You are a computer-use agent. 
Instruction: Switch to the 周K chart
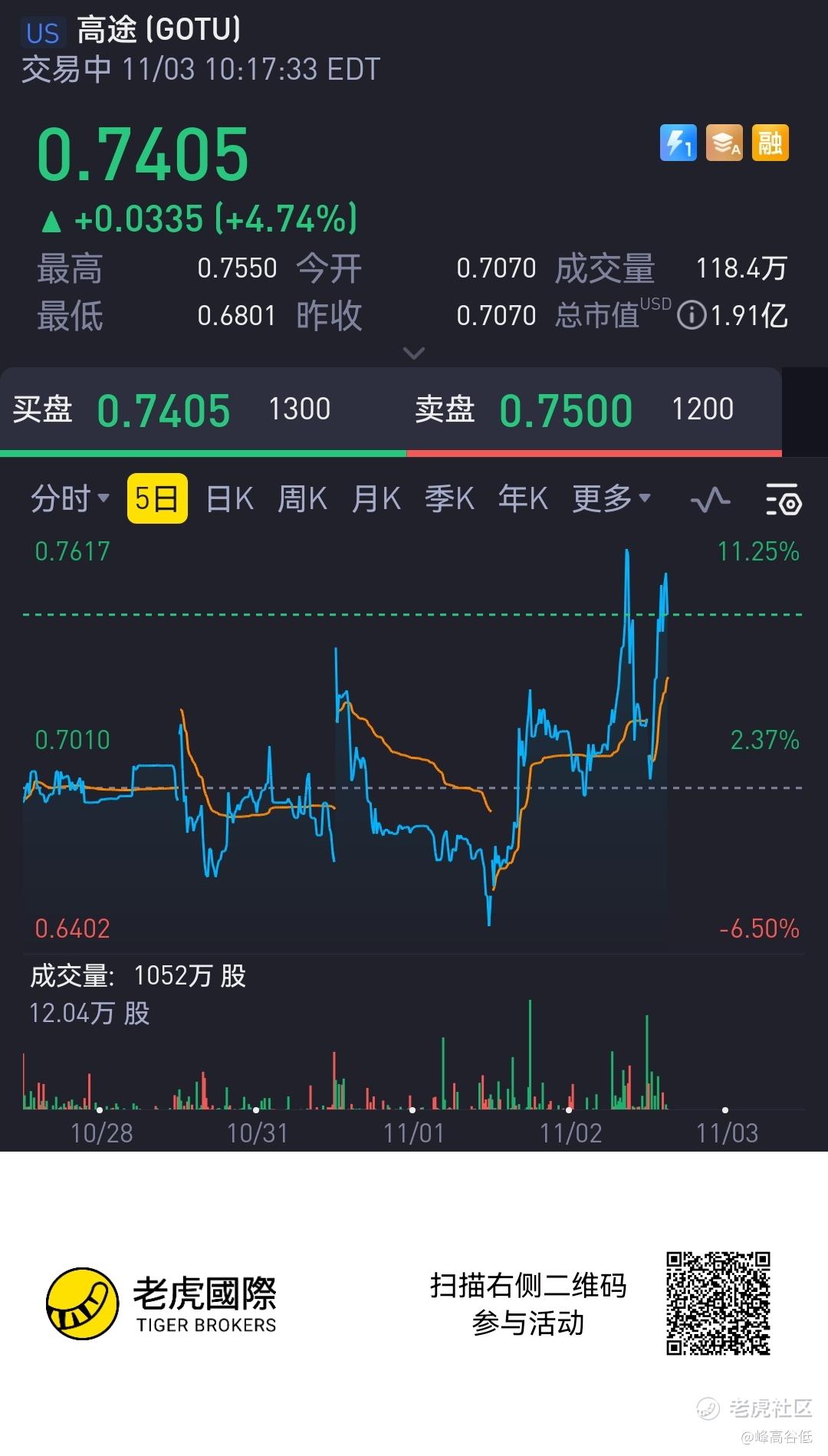[303, 499]
